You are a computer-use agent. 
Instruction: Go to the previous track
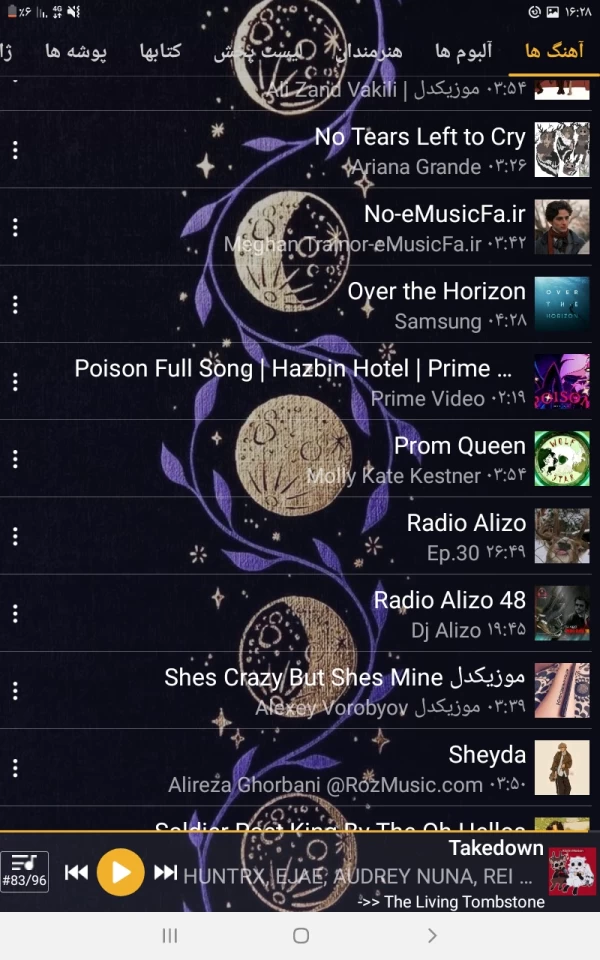pos(76,872)
